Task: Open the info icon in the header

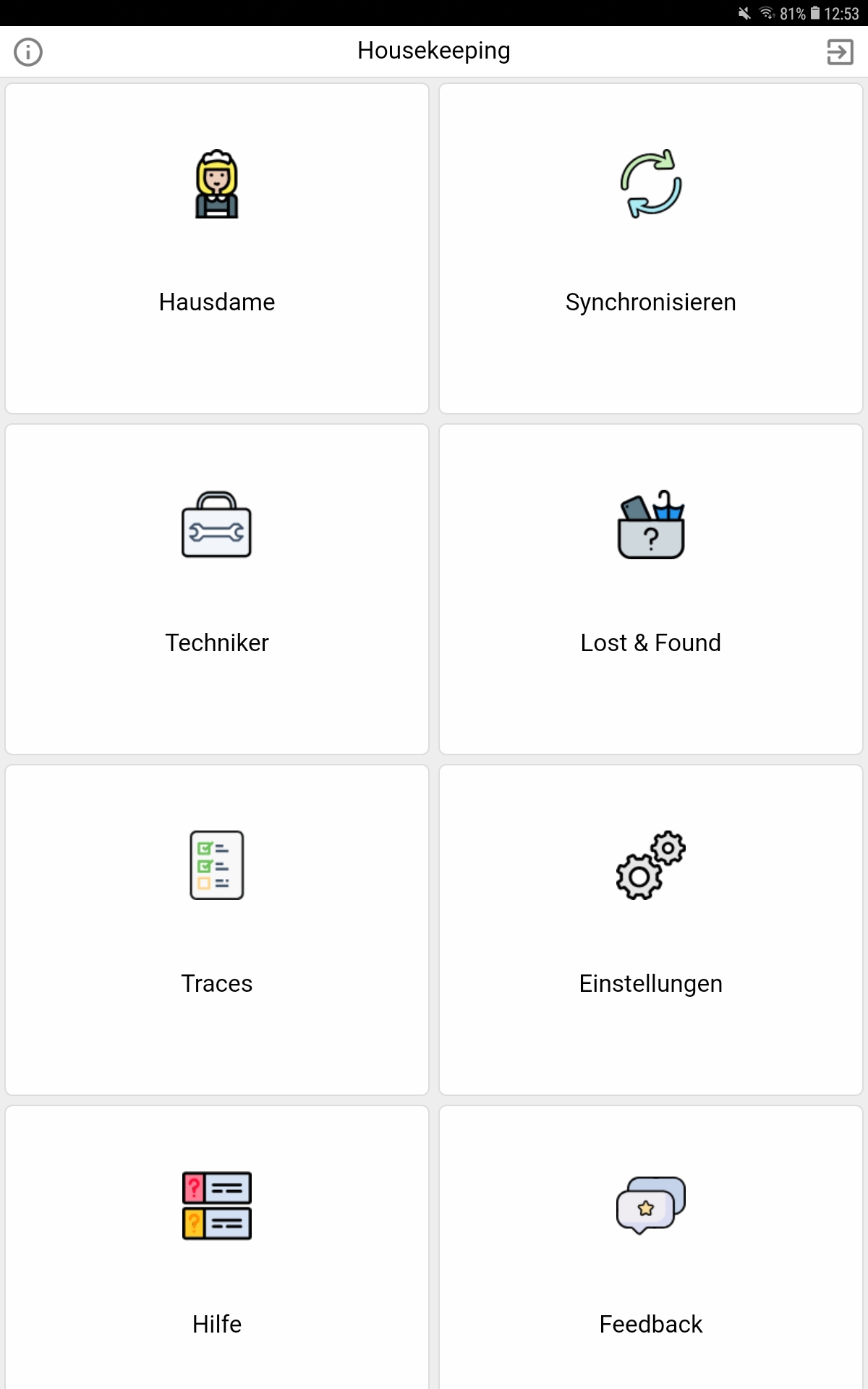Action: [28, 52]
